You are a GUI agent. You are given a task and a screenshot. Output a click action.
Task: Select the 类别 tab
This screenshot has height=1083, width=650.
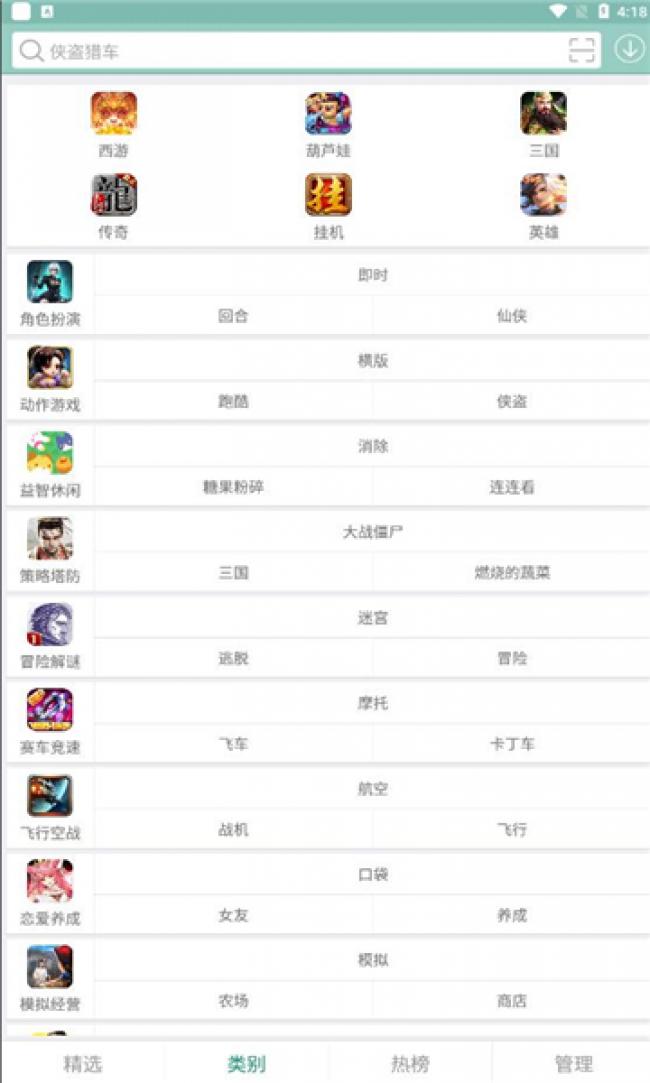246,1063
